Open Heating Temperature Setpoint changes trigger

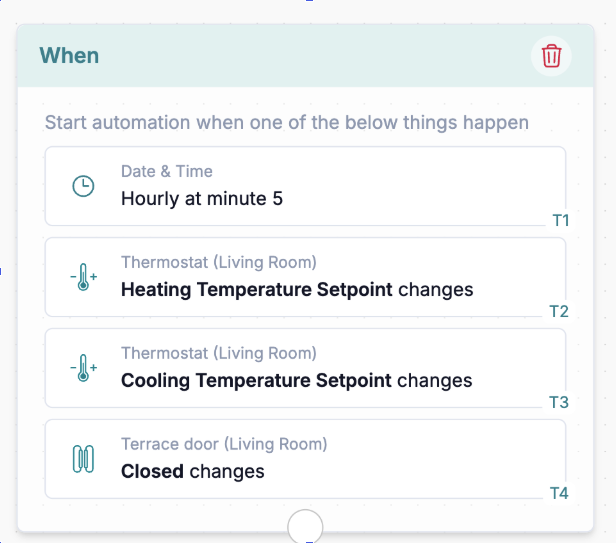click(x=305, y=277)
